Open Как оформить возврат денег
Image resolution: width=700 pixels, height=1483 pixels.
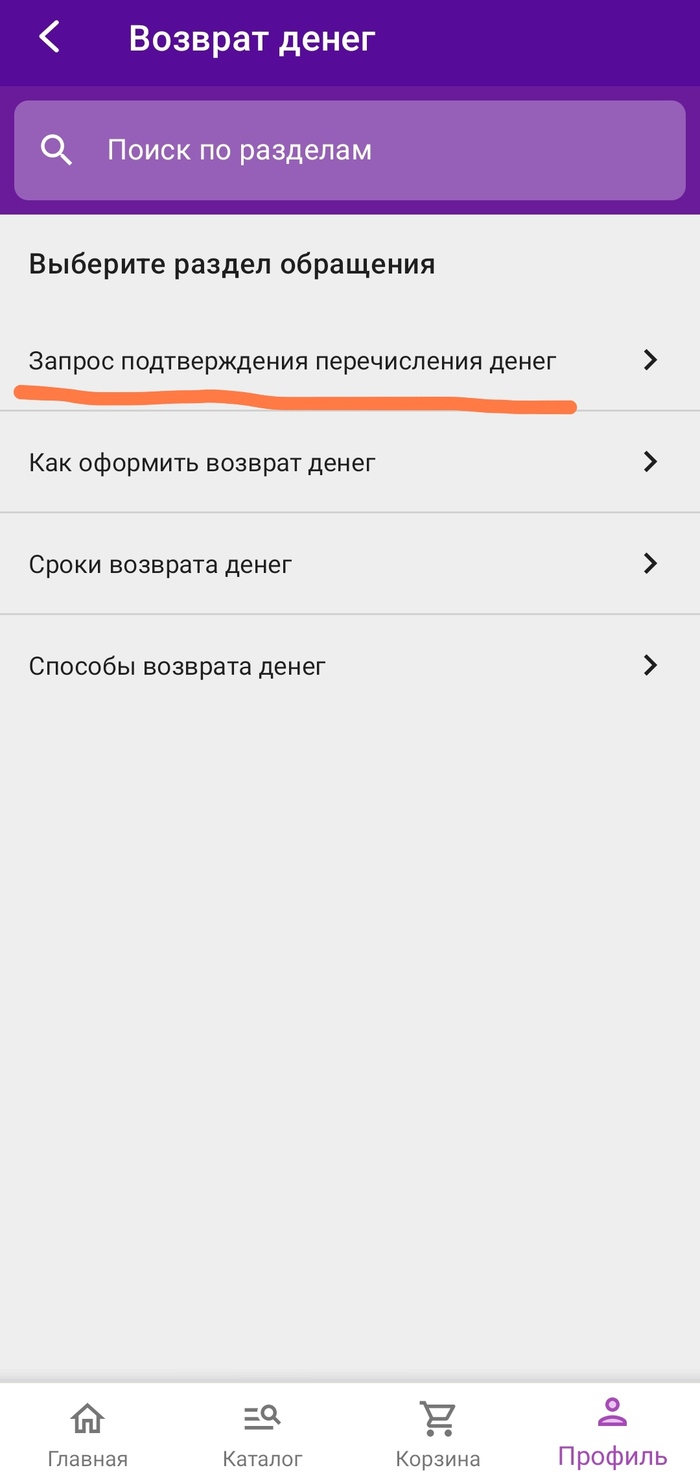340,463
